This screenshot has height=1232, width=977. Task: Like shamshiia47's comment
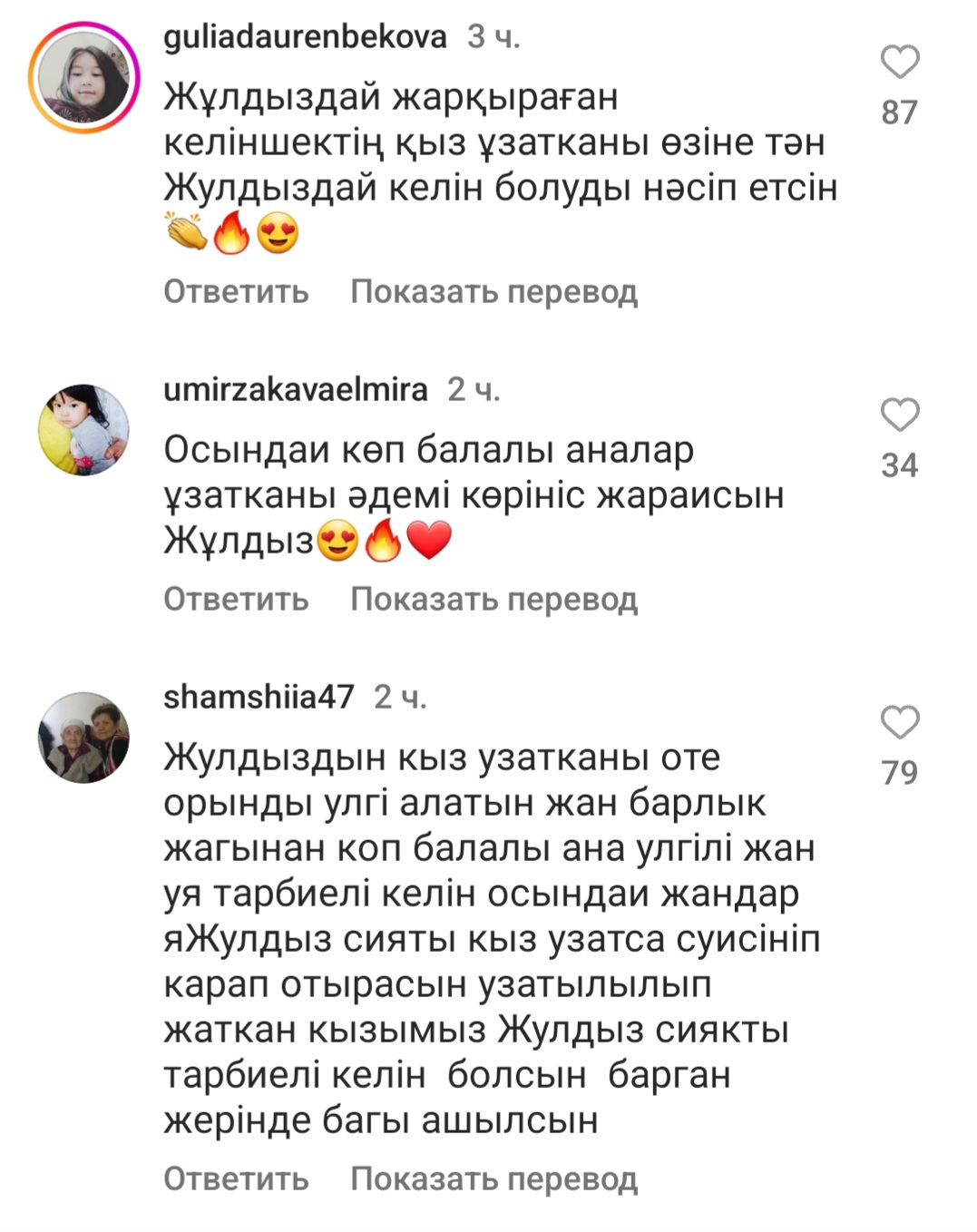click(899, 722)
